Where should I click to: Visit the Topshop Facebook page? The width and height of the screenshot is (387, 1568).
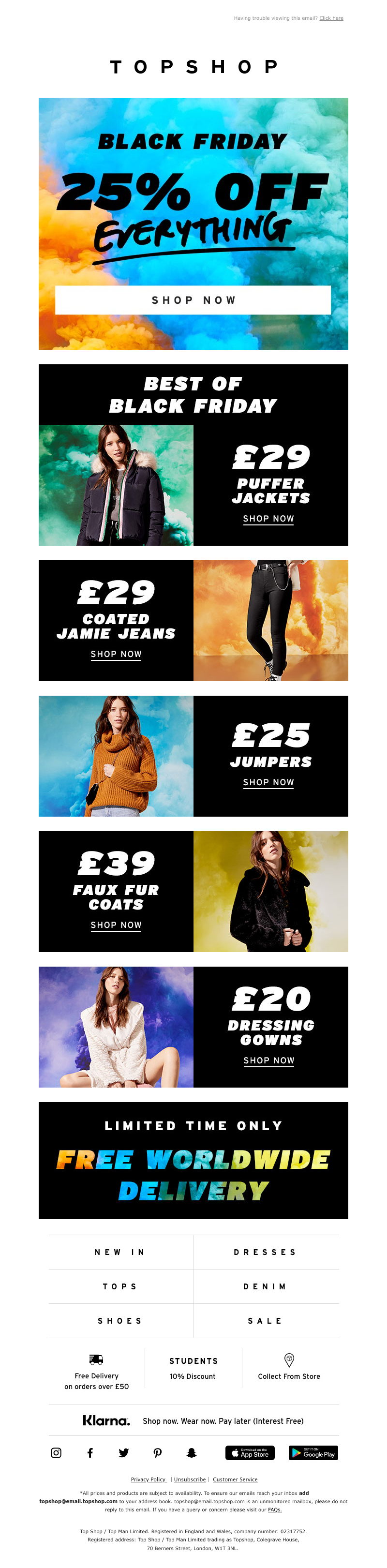point(90,1453)
